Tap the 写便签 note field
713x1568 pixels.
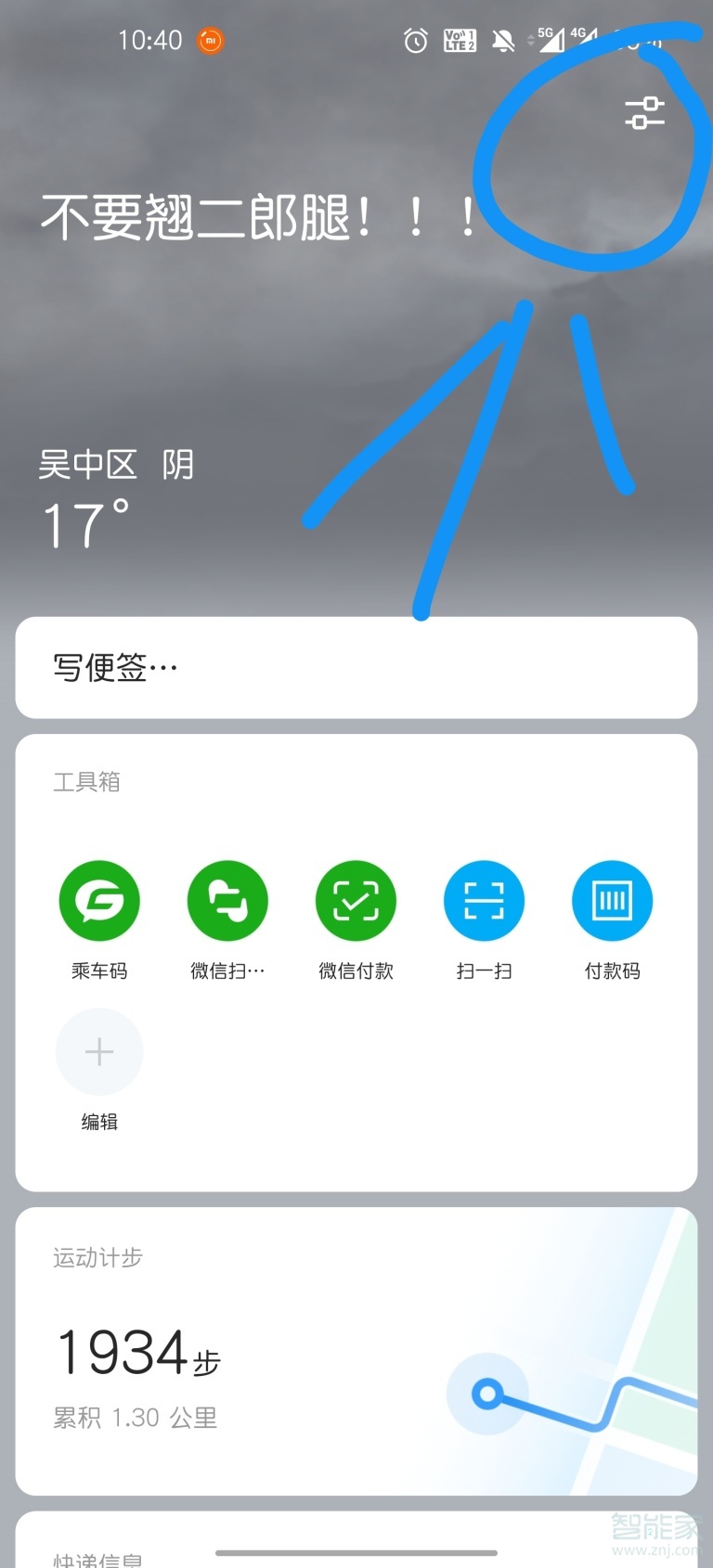(x=356, y=667)
